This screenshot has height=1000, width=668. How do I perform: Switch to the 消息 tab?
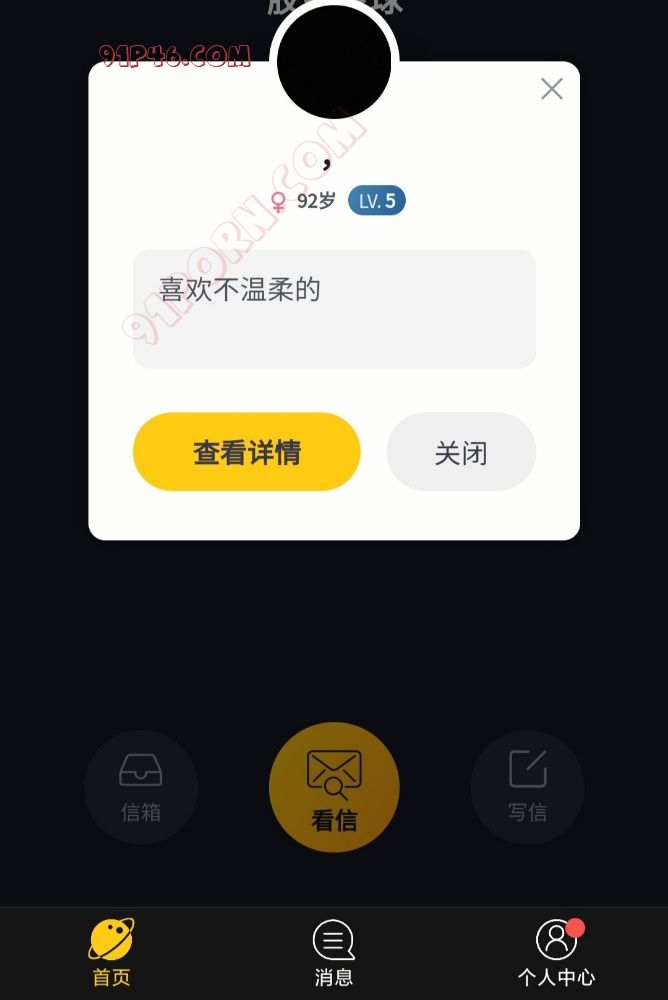[x=334, y=954]
